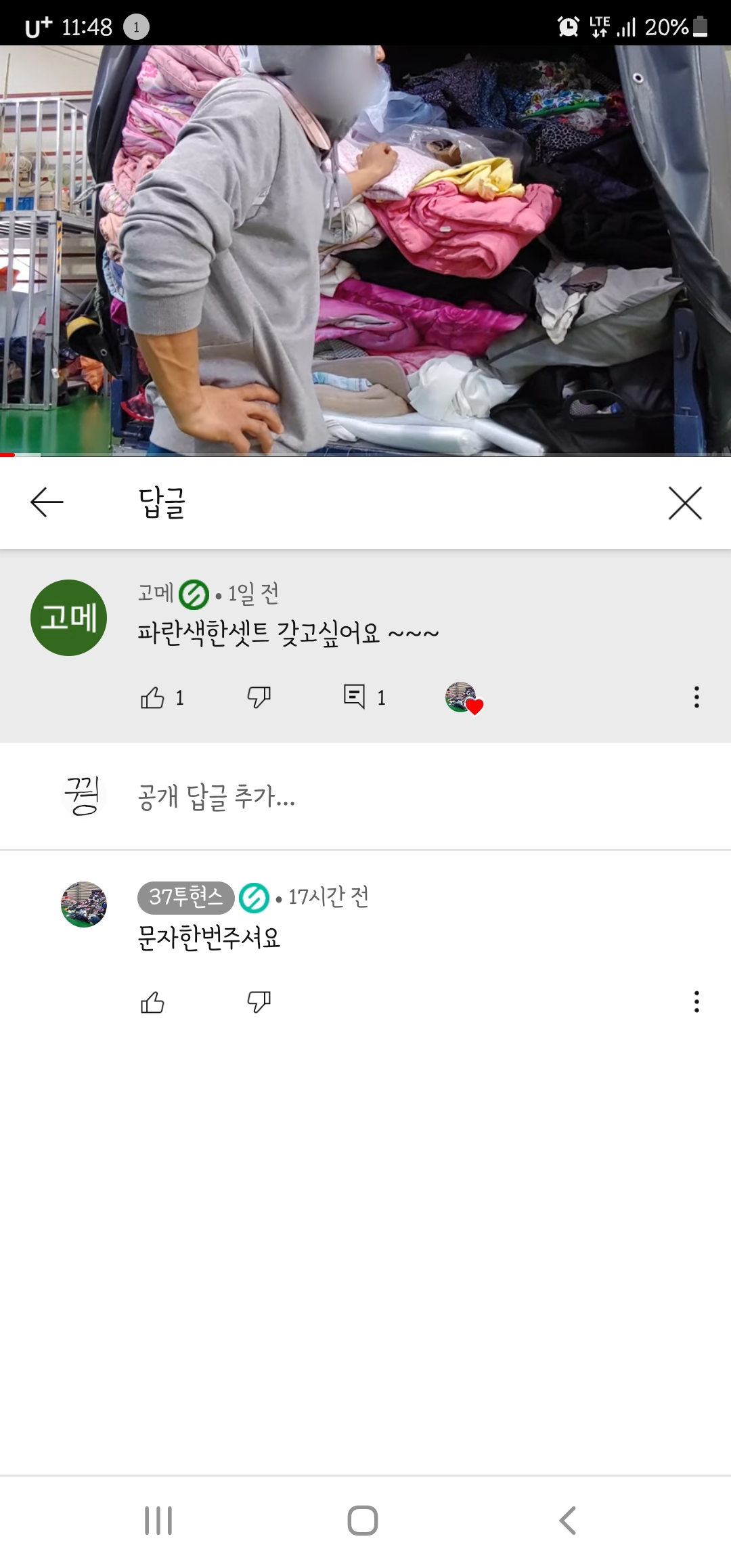Viewport: 731px width, 1568px height.
Task: Tap the system home button
Action: pyautogui.click(x=363, y=1521)
